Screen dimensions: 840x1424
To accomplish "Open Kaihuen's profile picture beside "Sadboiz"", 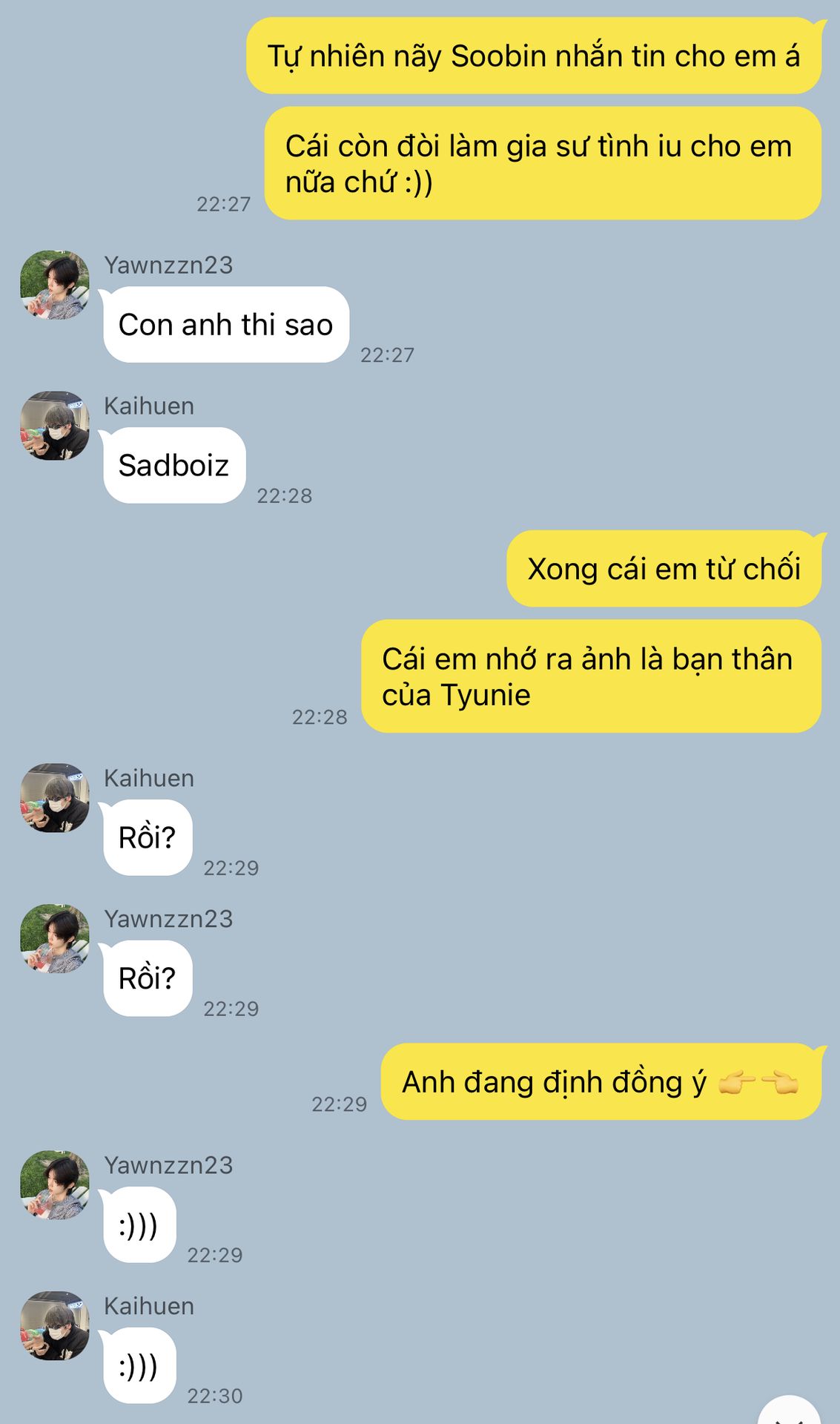I will 55,426.
